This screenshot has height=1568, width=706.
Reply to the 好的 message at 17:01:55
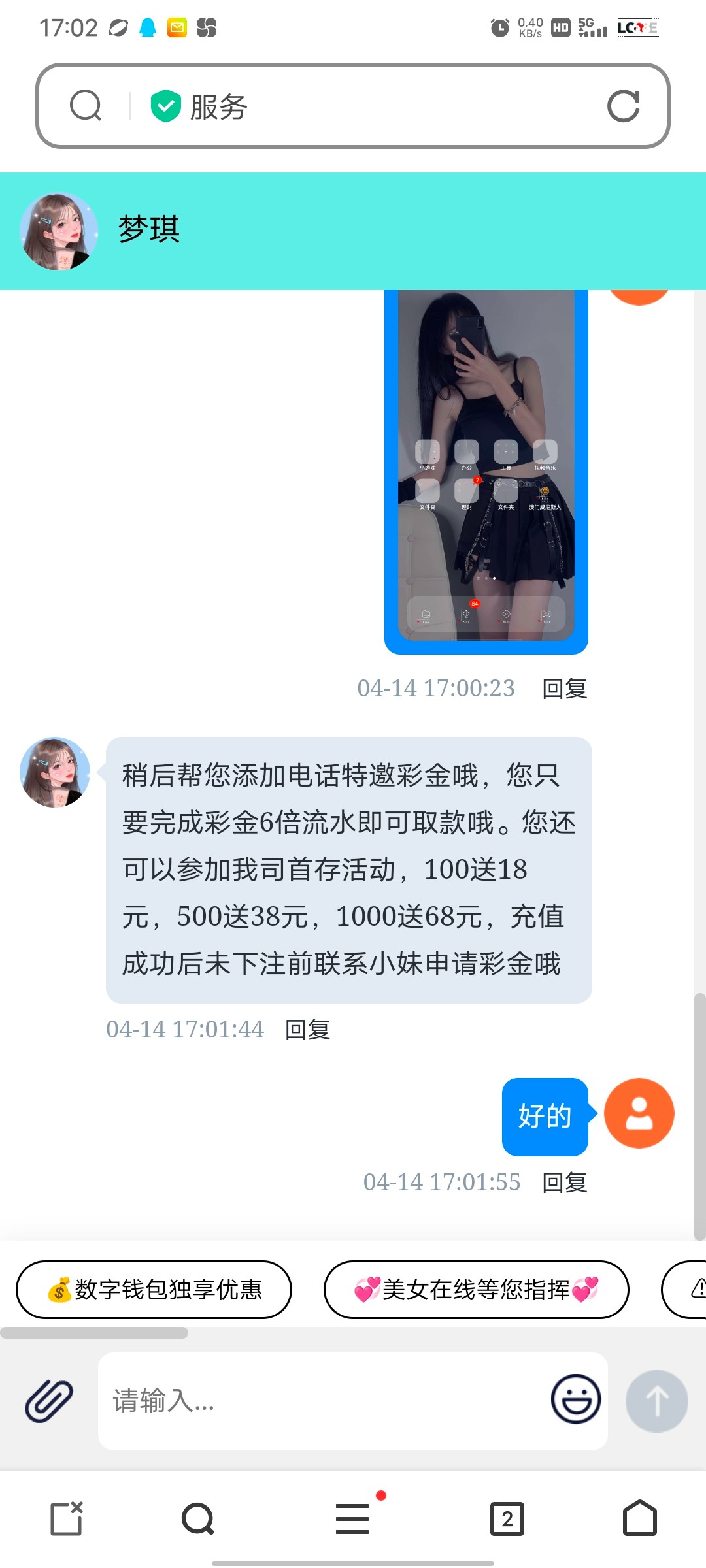(565, 1183)
